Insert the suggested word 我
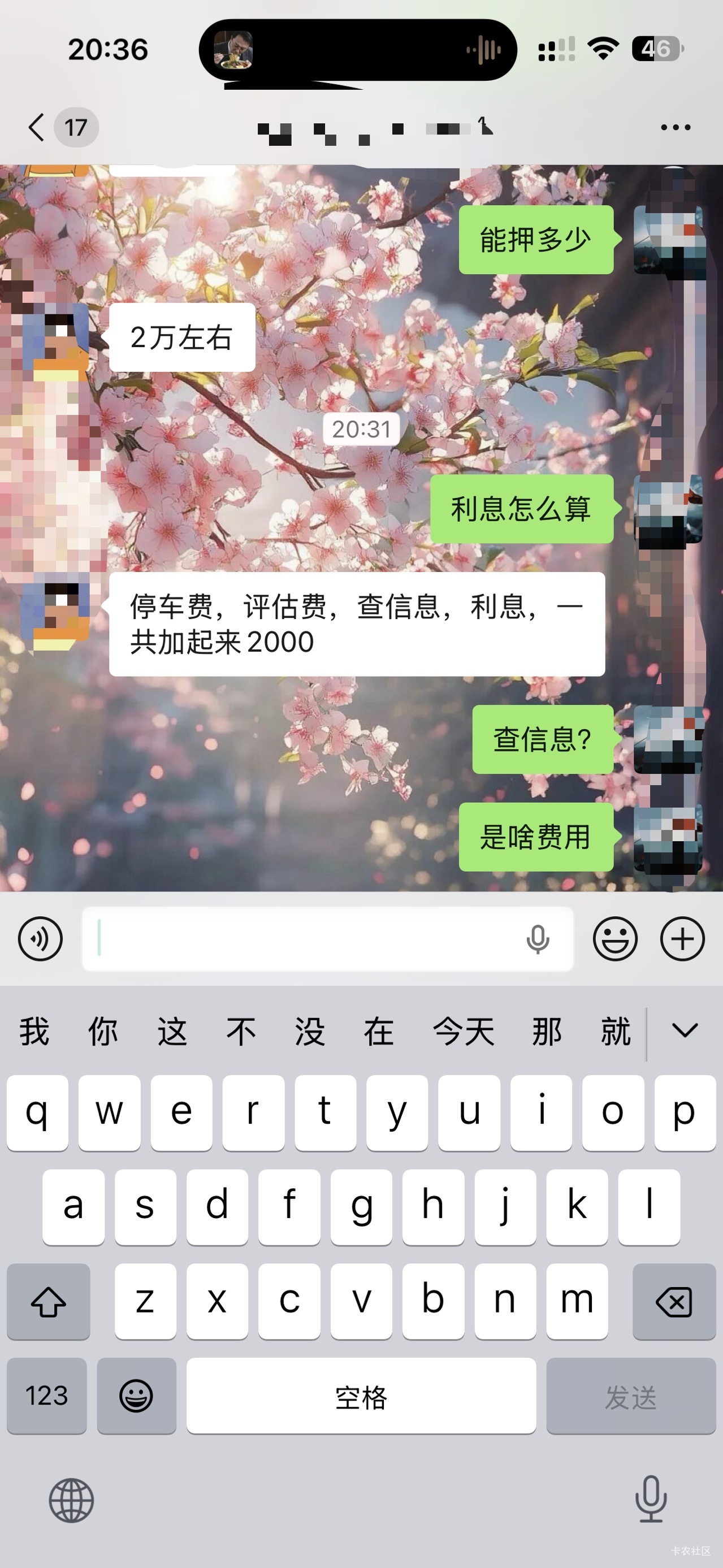Image resolution: width=723 pixels, height=1568 pixels. pyautogui.click(x=34, y=1032)
